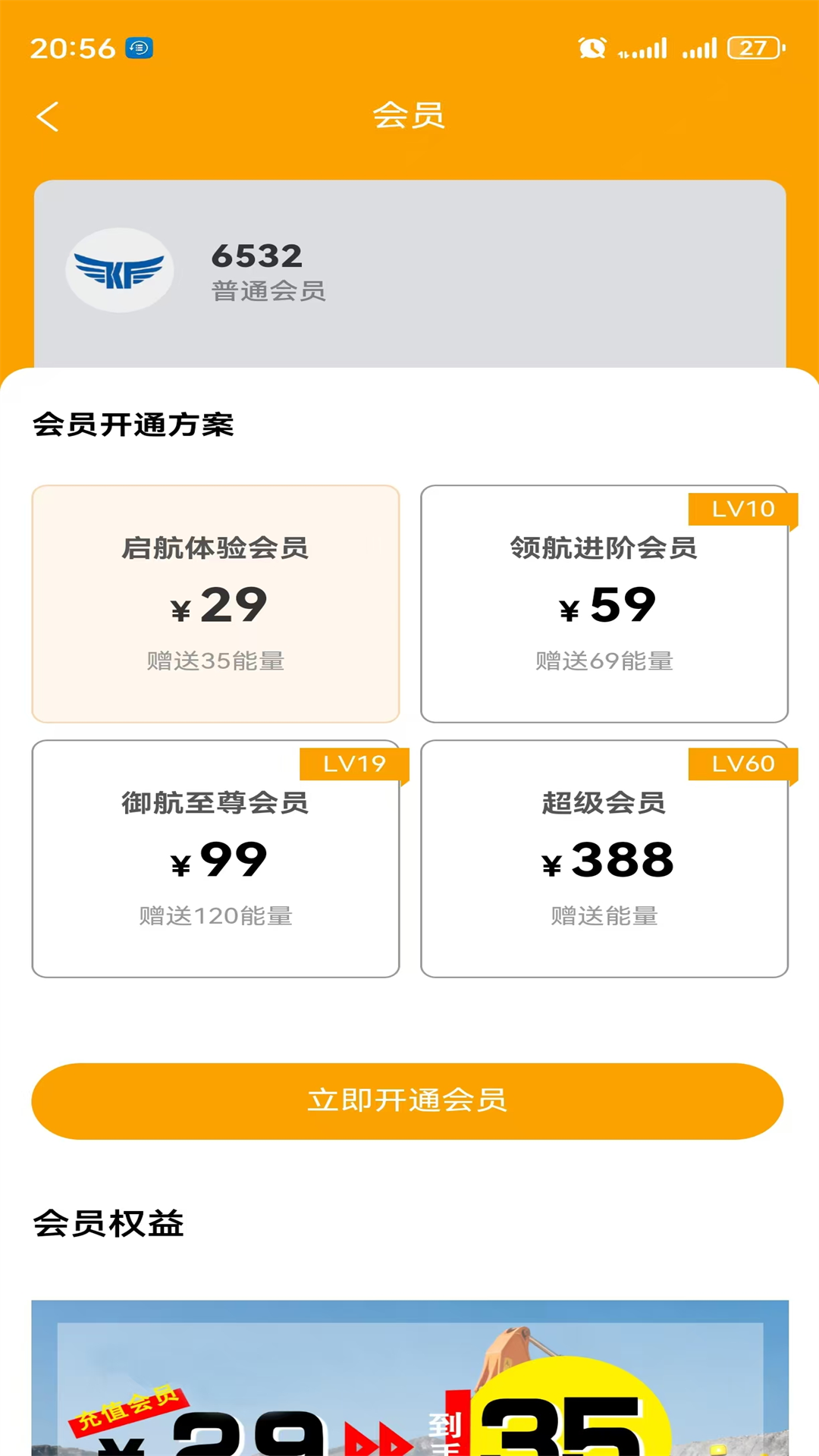Tap the LV19 corner tag on 御航至尊会员
This screenshot has height=1456, width=819.
point(353,764)
